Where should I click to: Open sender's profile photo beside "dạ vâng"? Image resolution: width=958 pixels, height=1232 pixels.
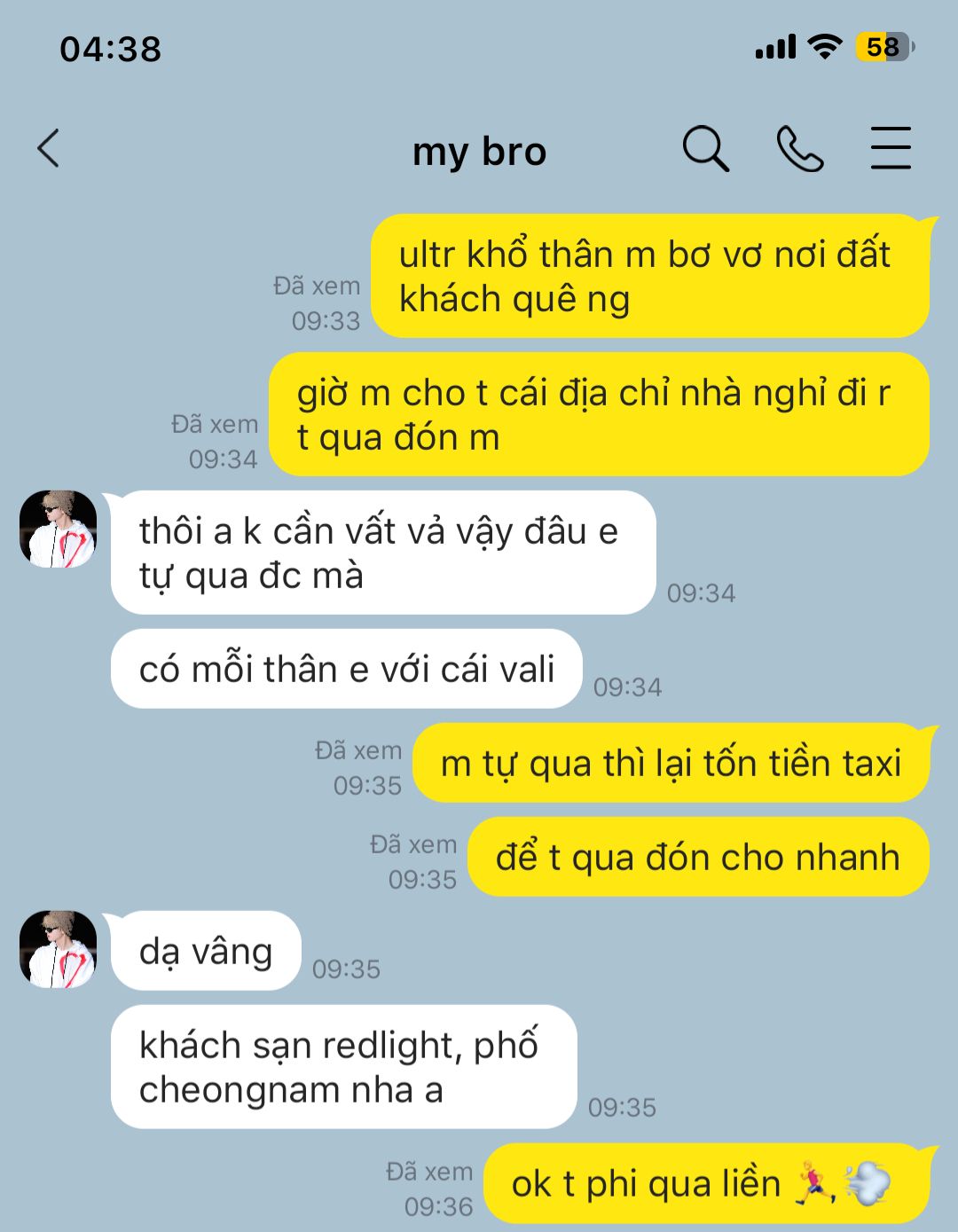point(59,949)
